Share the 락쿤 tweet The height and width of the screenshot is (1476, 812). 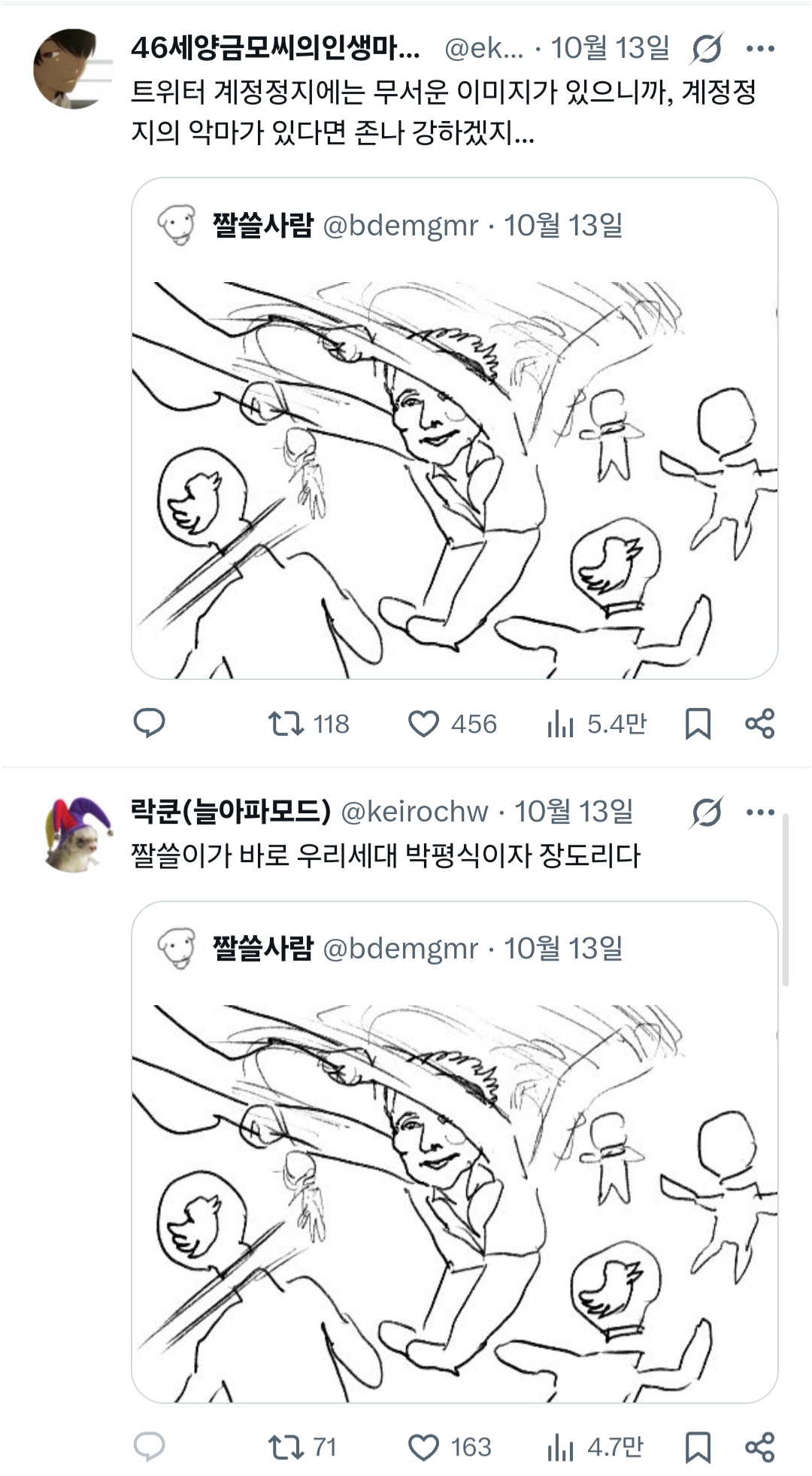pos(759,1447)
